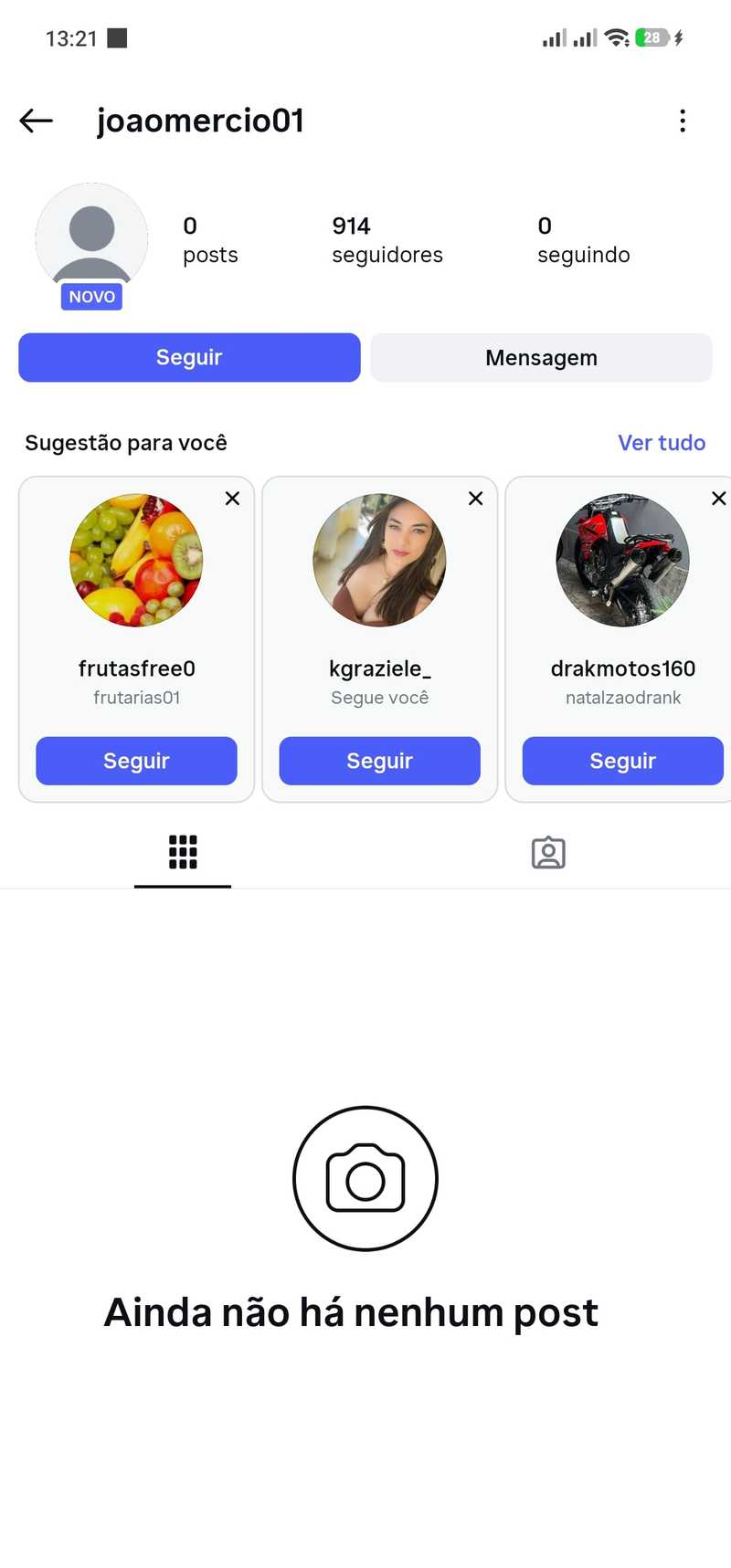Dismiss the kgraziele_ suggestion card

[x=475, y=498]
